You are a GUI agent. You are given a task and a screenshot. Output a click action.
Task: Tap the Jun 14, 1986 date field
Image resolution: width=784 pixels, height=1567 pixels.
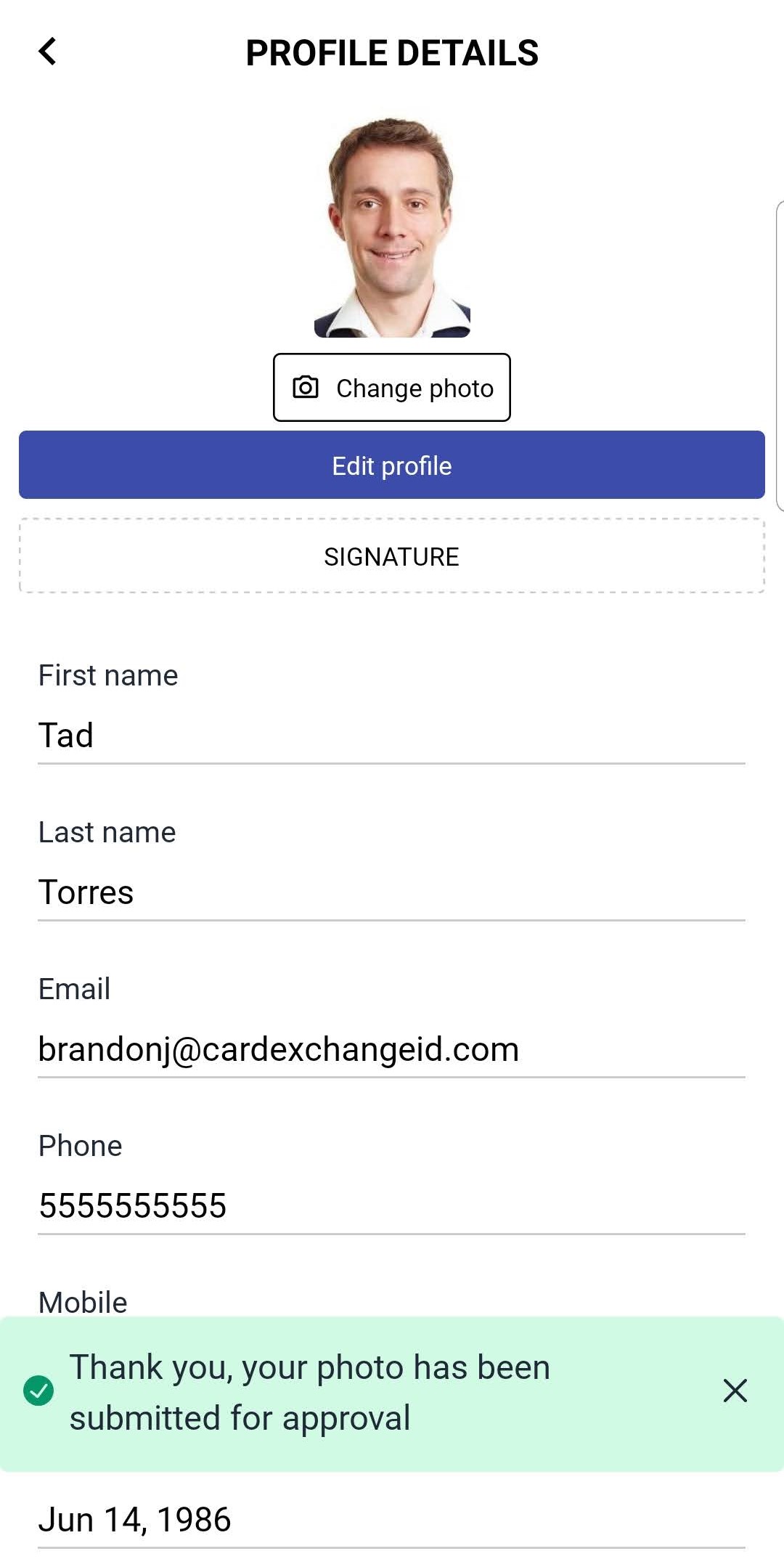(x=392, y=1519)
